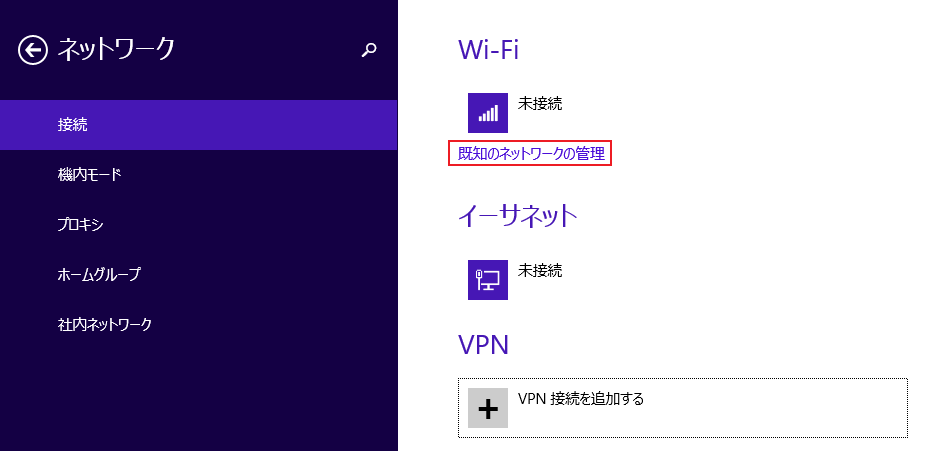Go back using the arrow beside ネットワーク

33,50
